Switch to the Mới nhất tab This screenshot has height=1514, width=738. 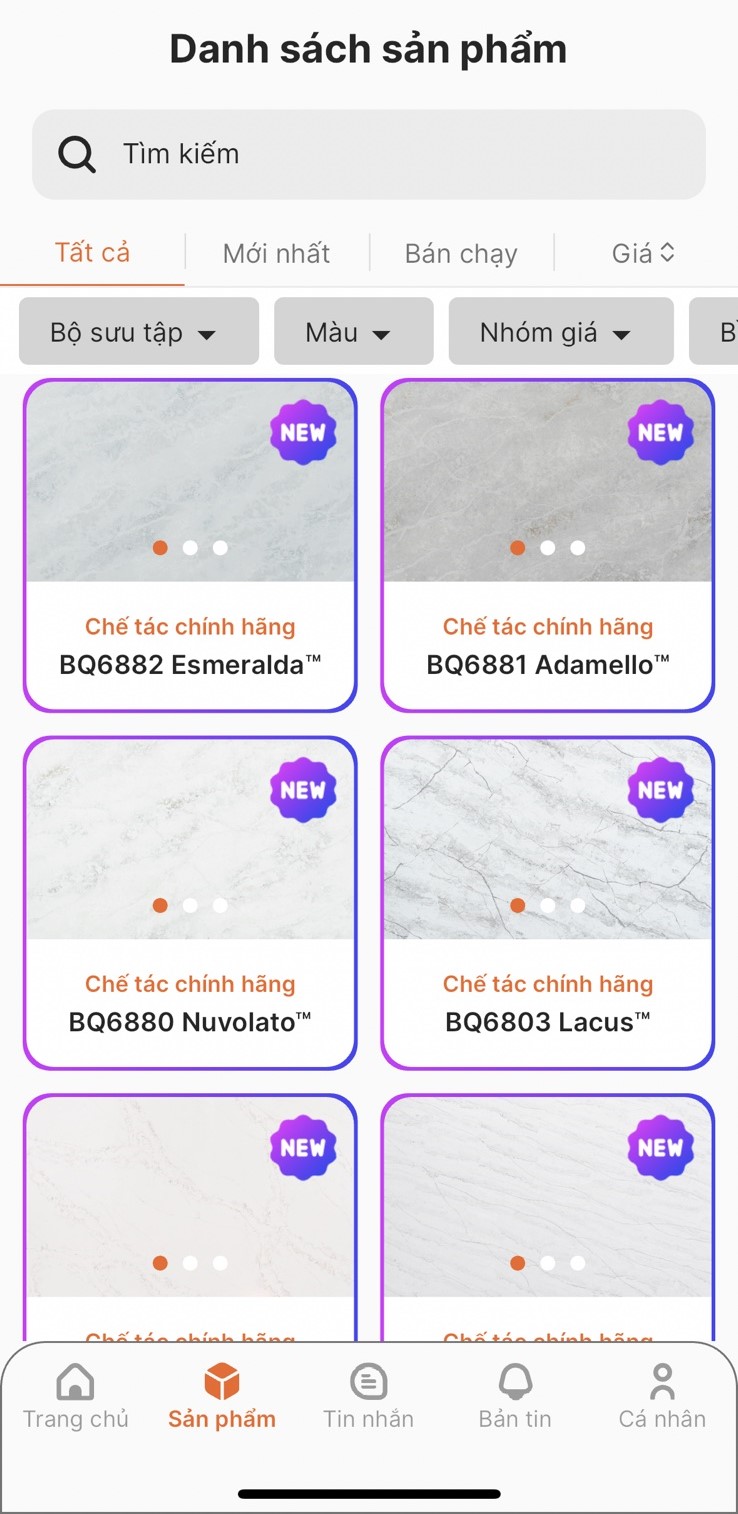(276, 253)
